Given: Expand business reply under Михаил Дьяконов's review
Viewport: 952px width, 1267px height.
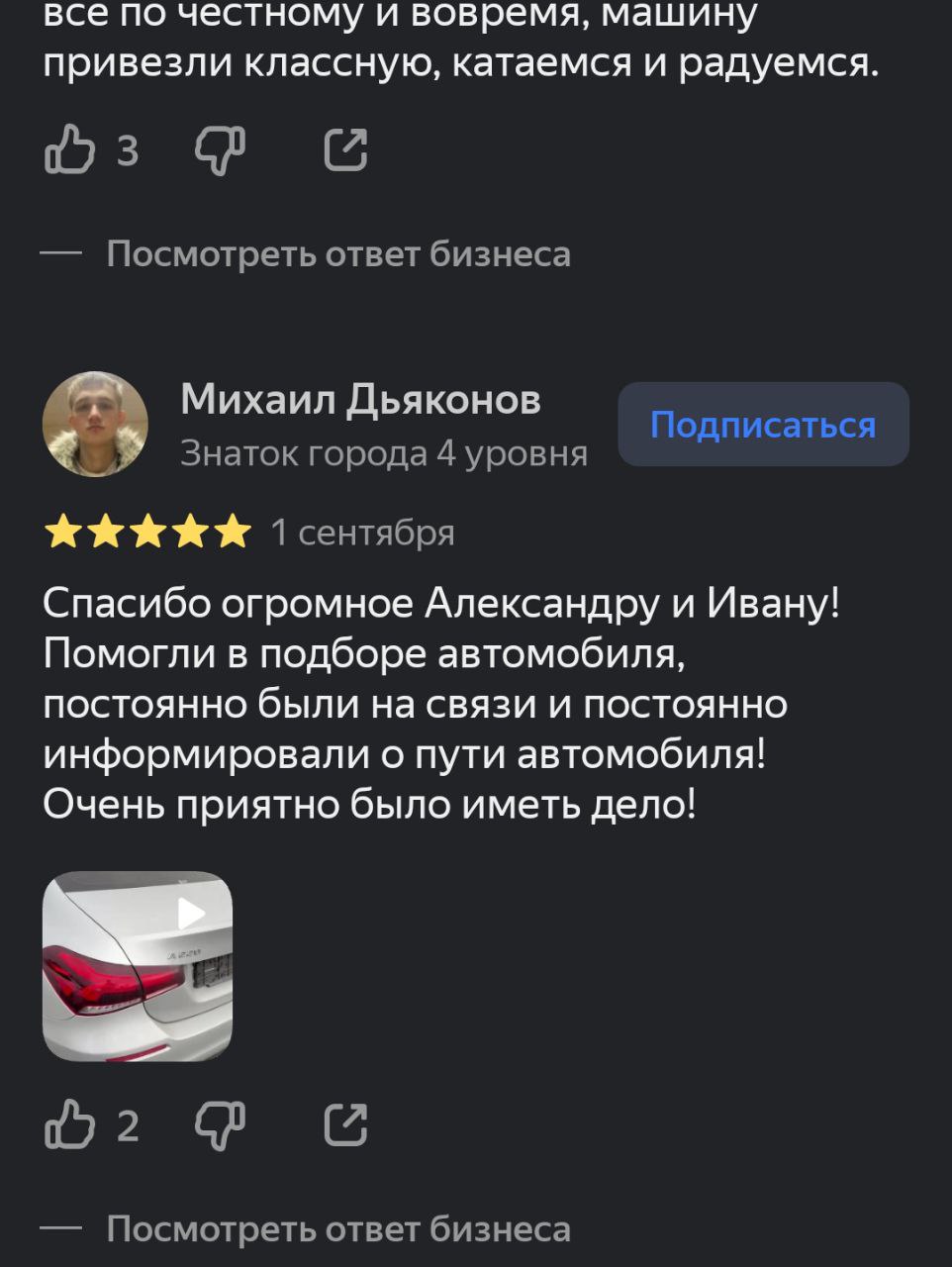Looking at the screenshot, I should pos(337,1229).
